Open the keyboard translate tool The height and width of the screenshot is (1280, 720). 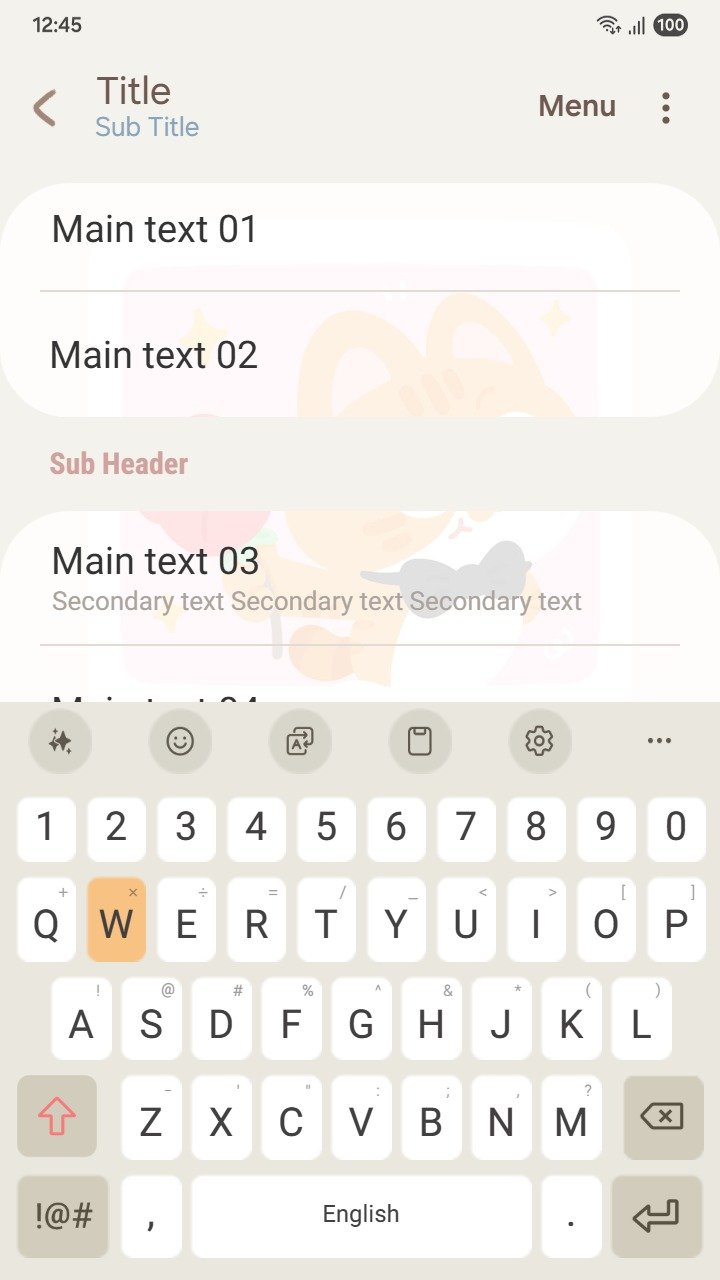pyautogui.click(x=300, y=741)
